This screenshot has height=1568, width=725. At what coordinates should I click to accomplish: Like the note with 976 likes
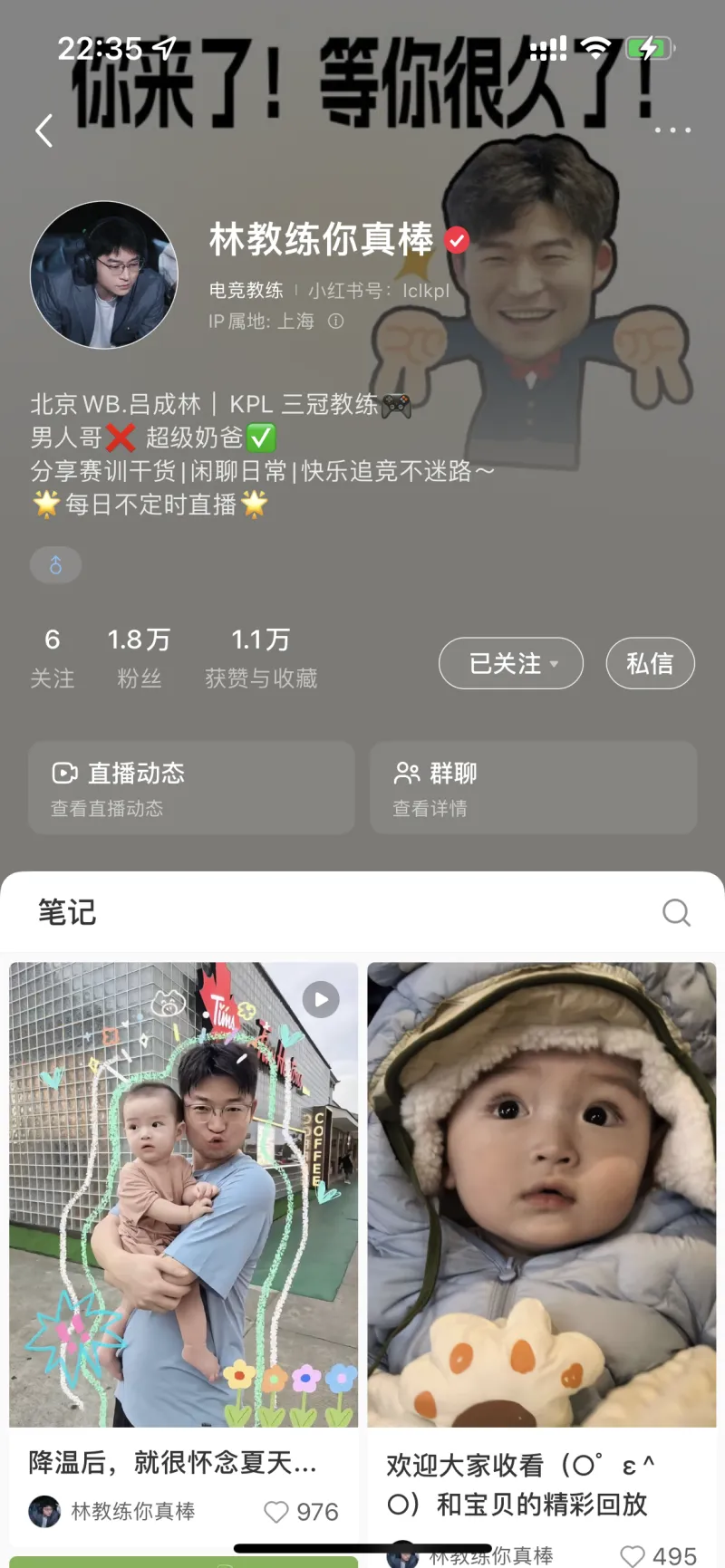point(276,1512)
